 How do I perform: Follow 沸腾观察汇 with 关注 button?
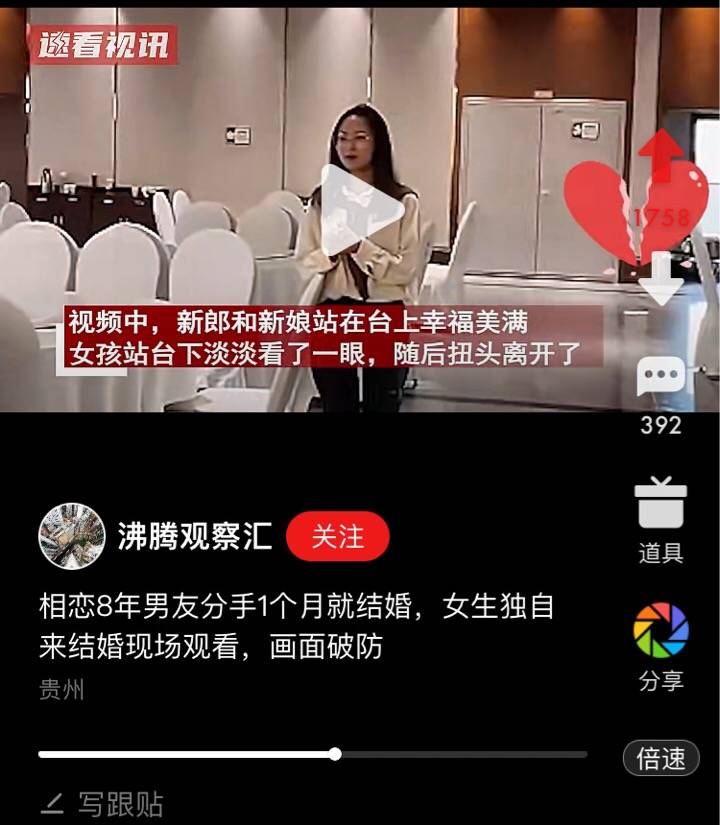pyautogui.click(x=337, y=537)
